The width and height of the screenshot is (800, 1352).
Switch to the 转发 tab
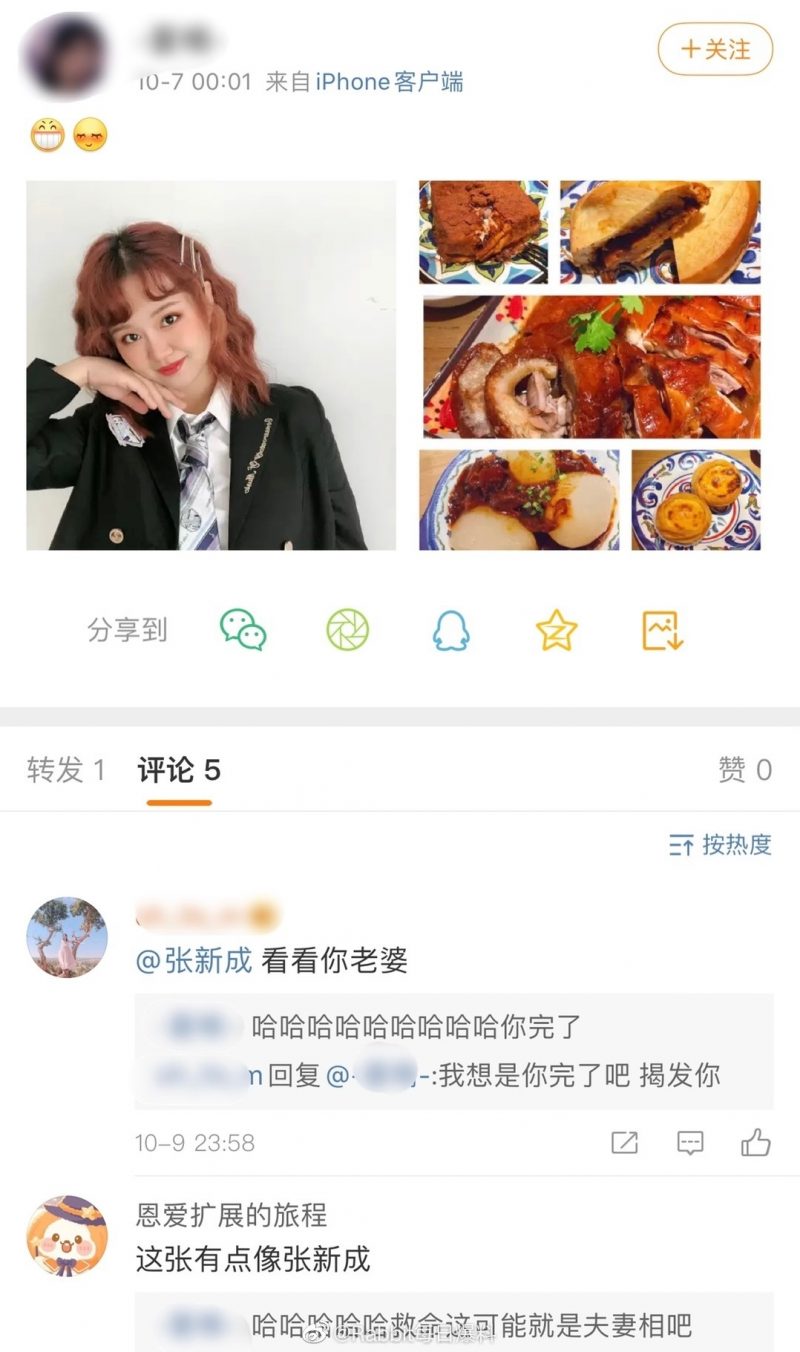pos(65,770)
